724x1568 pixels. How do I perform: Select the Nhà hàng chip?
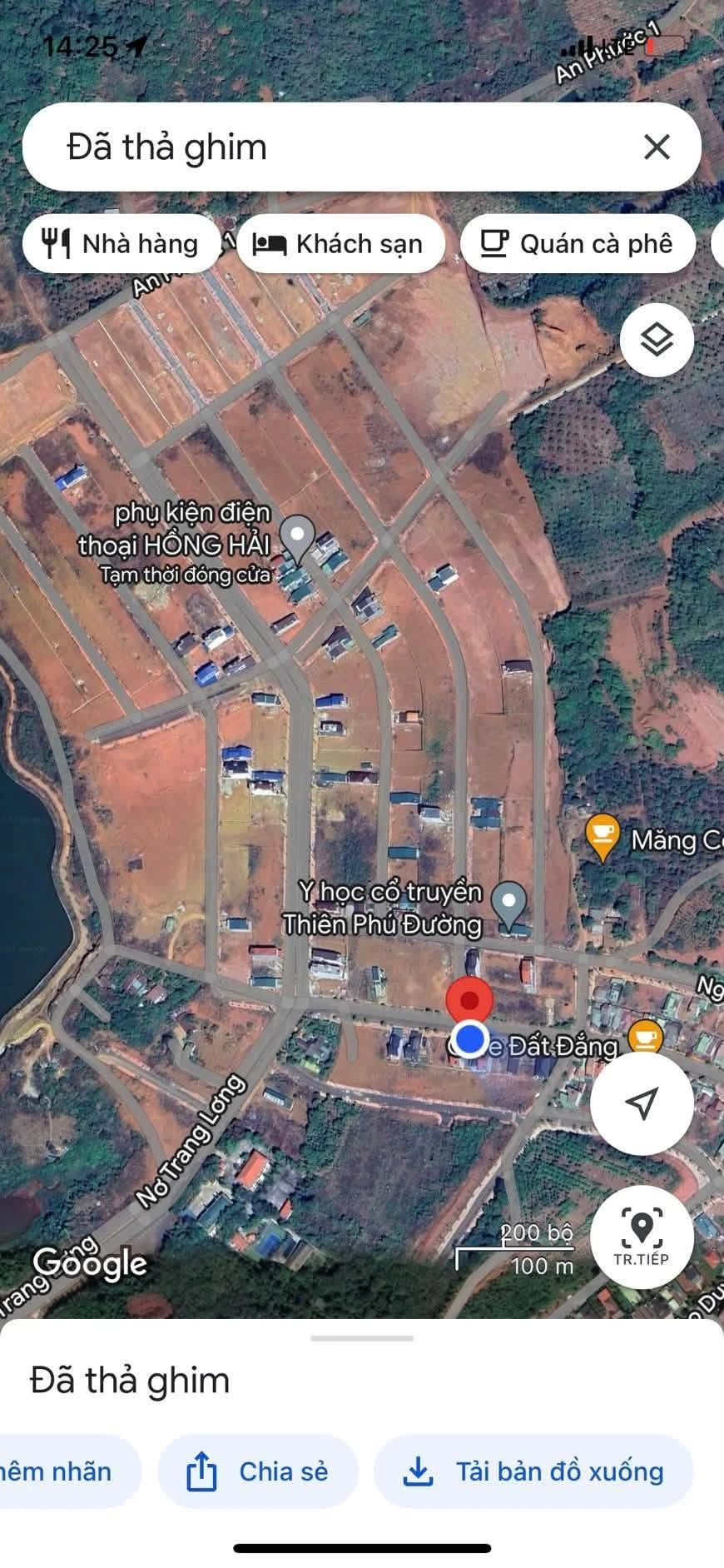121,244
